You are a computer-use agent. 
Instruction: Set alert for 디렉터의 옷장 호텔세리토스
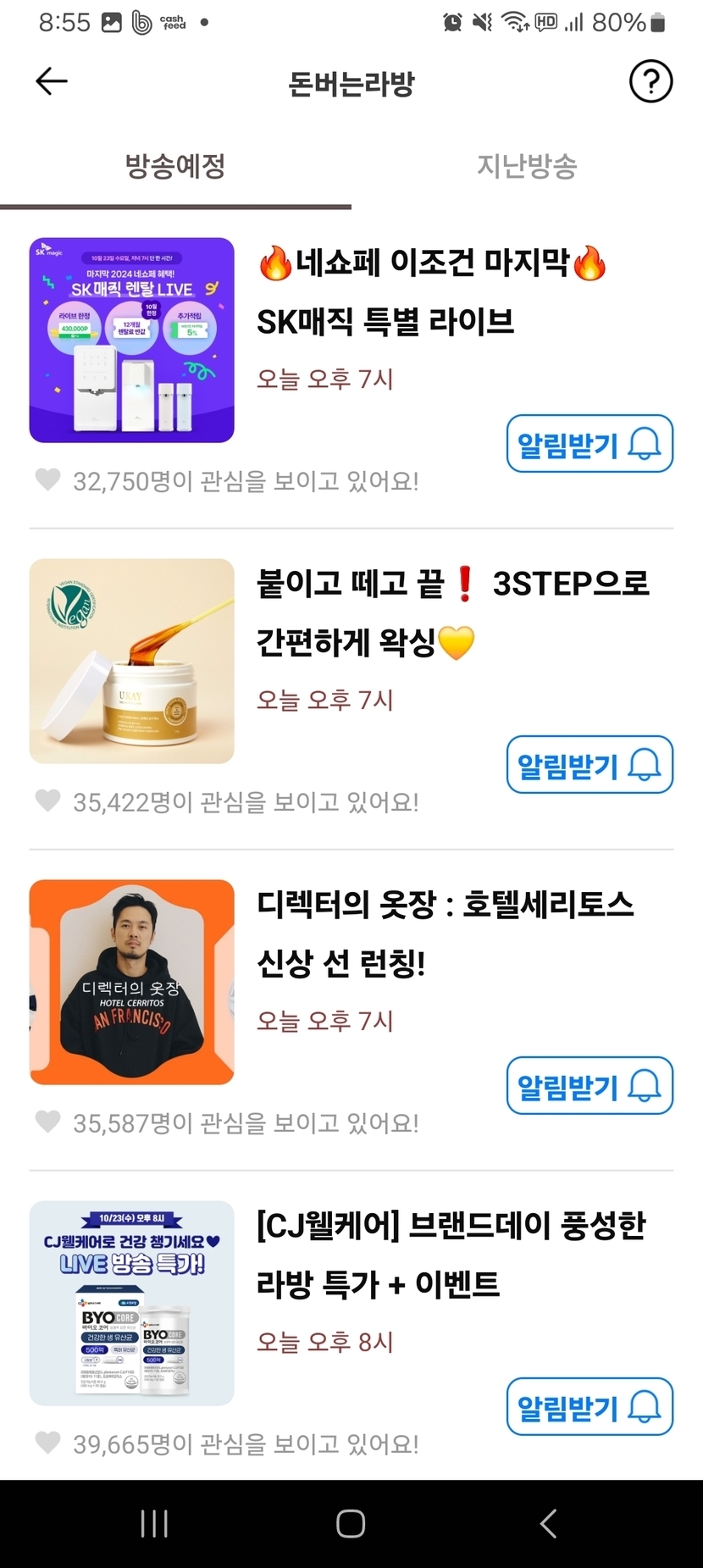[590, 1086]
